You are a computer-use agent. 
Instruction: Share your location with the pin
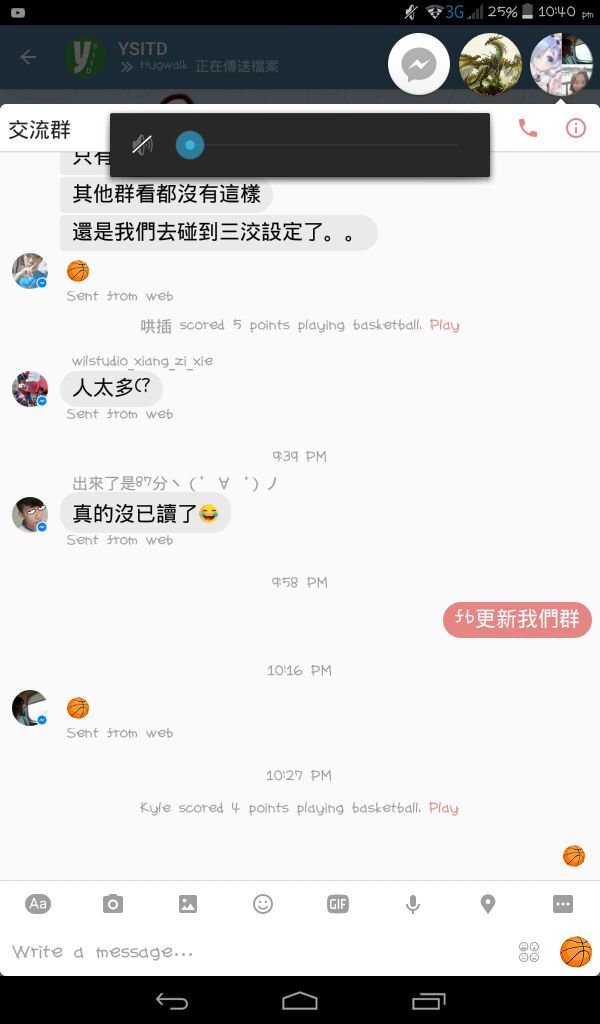tap(488, 904)
